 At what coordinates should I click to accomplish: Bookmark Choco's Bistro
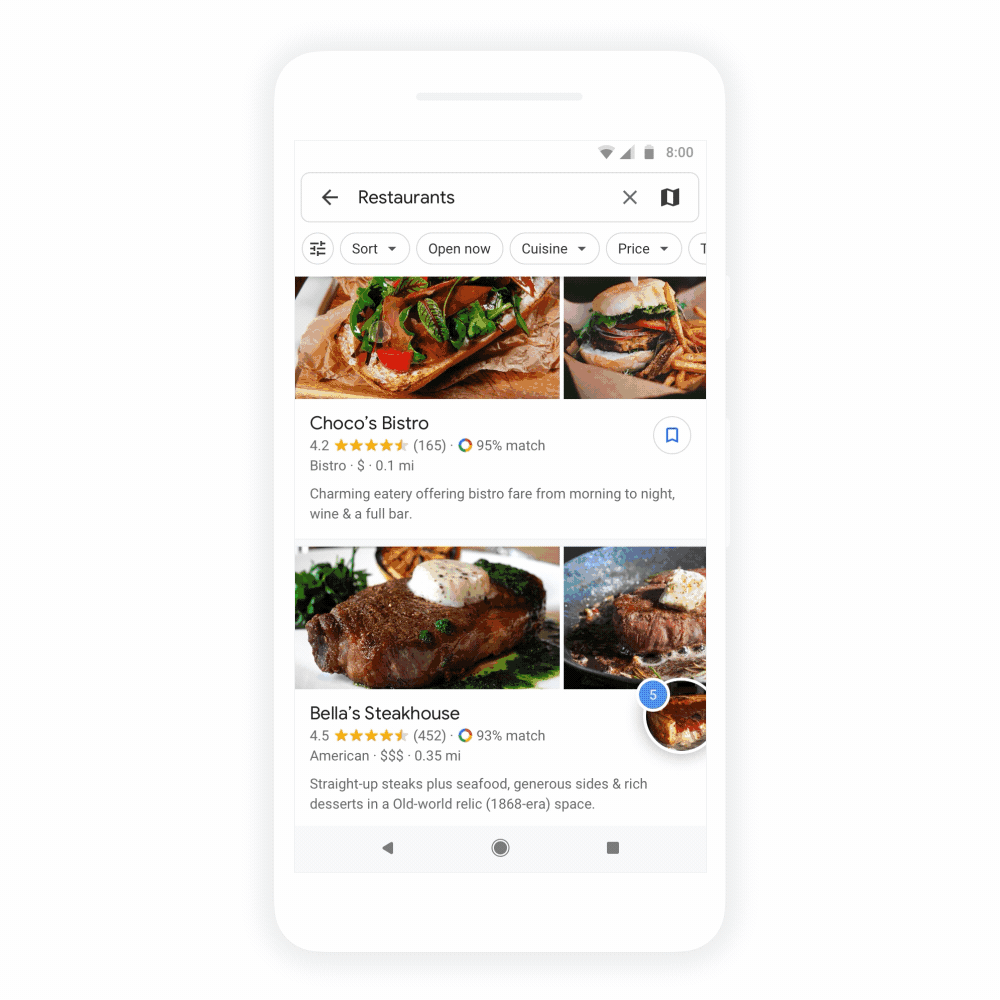672,435
